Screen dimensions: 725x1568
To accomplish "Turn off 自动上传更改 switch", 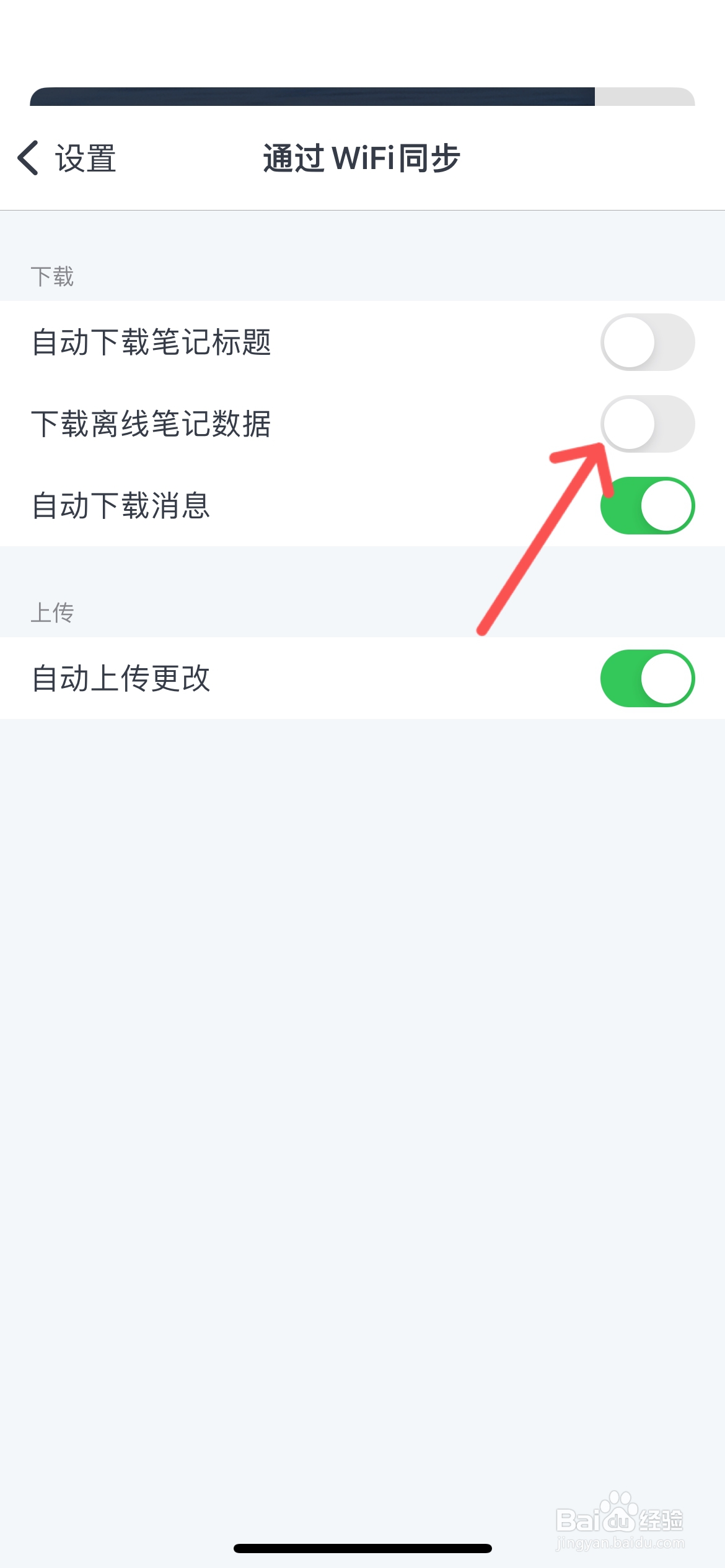I will point(647,677).
